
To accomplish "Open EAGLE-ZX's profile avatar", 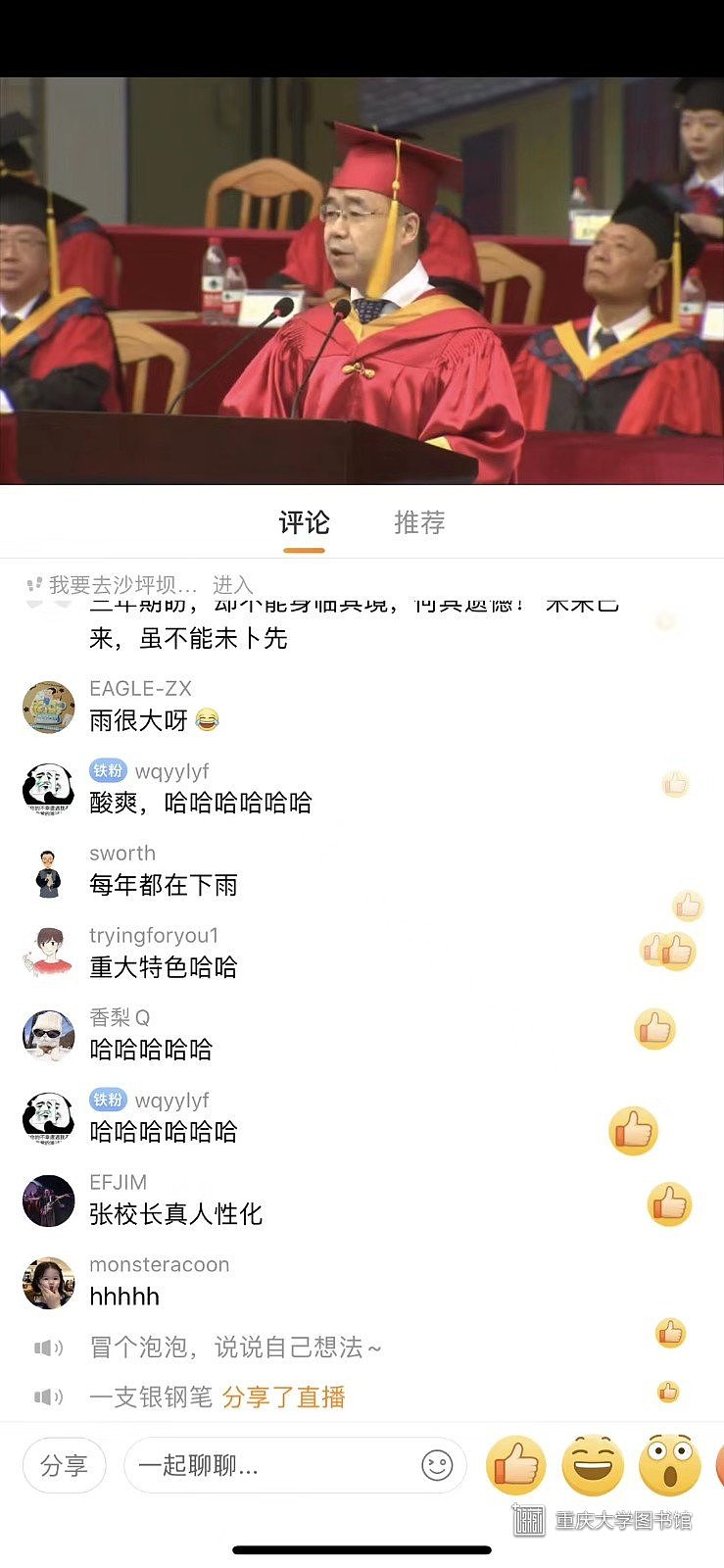I will point(49,707).
